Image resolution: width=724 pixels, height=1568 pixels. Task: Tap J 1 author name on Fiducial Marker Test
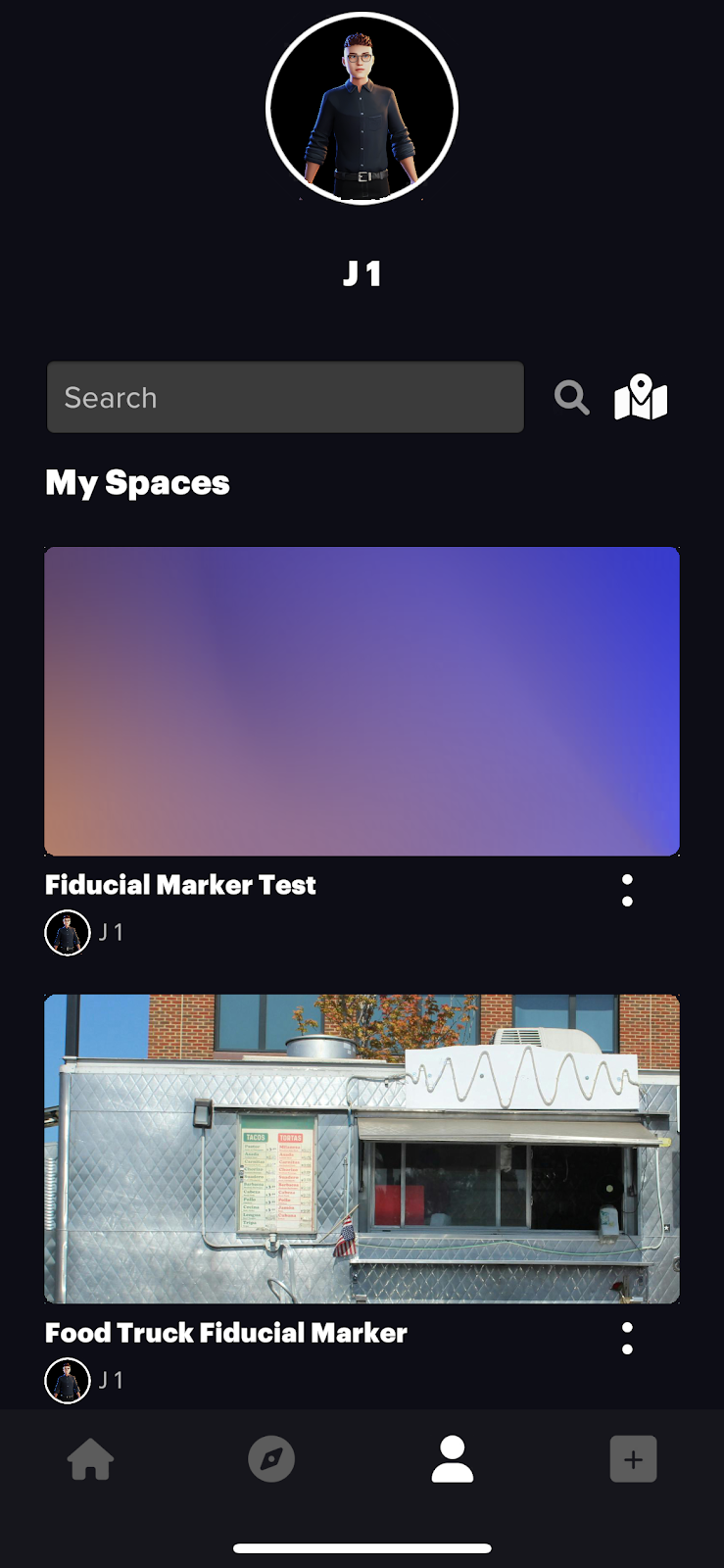coord(111,932)
